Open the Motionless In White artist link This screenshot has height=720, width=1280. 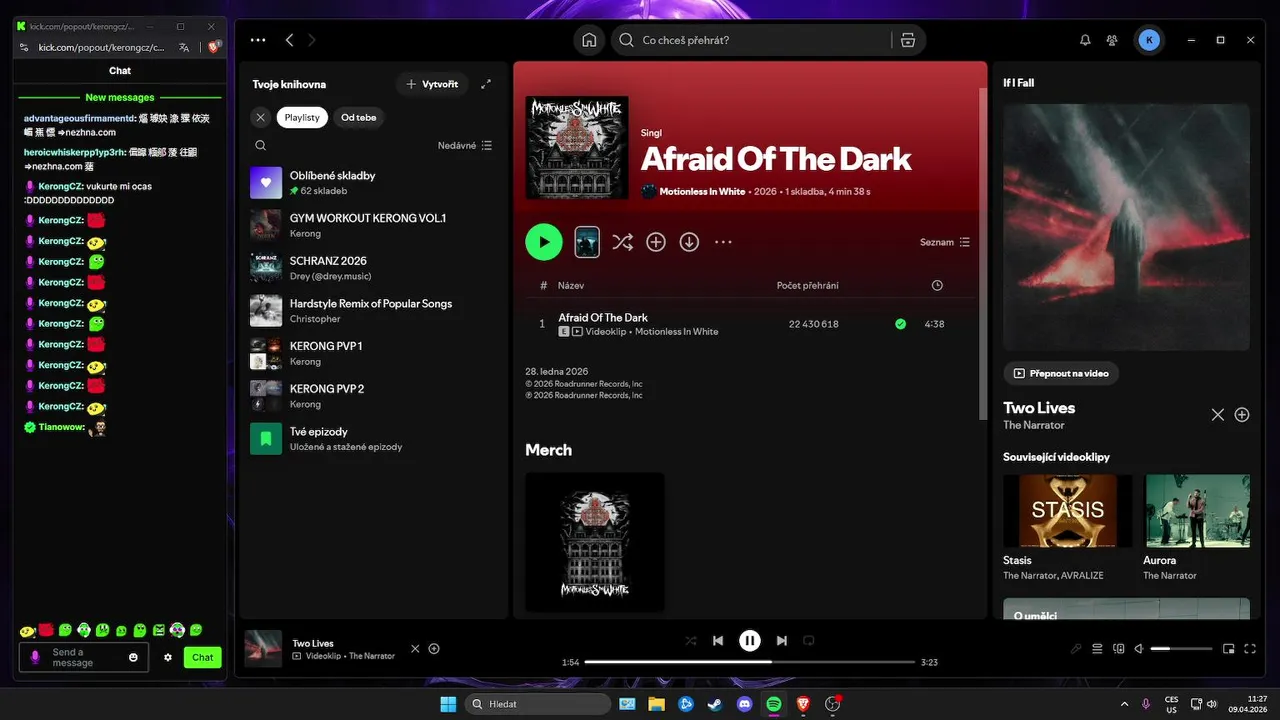[702, 191]
